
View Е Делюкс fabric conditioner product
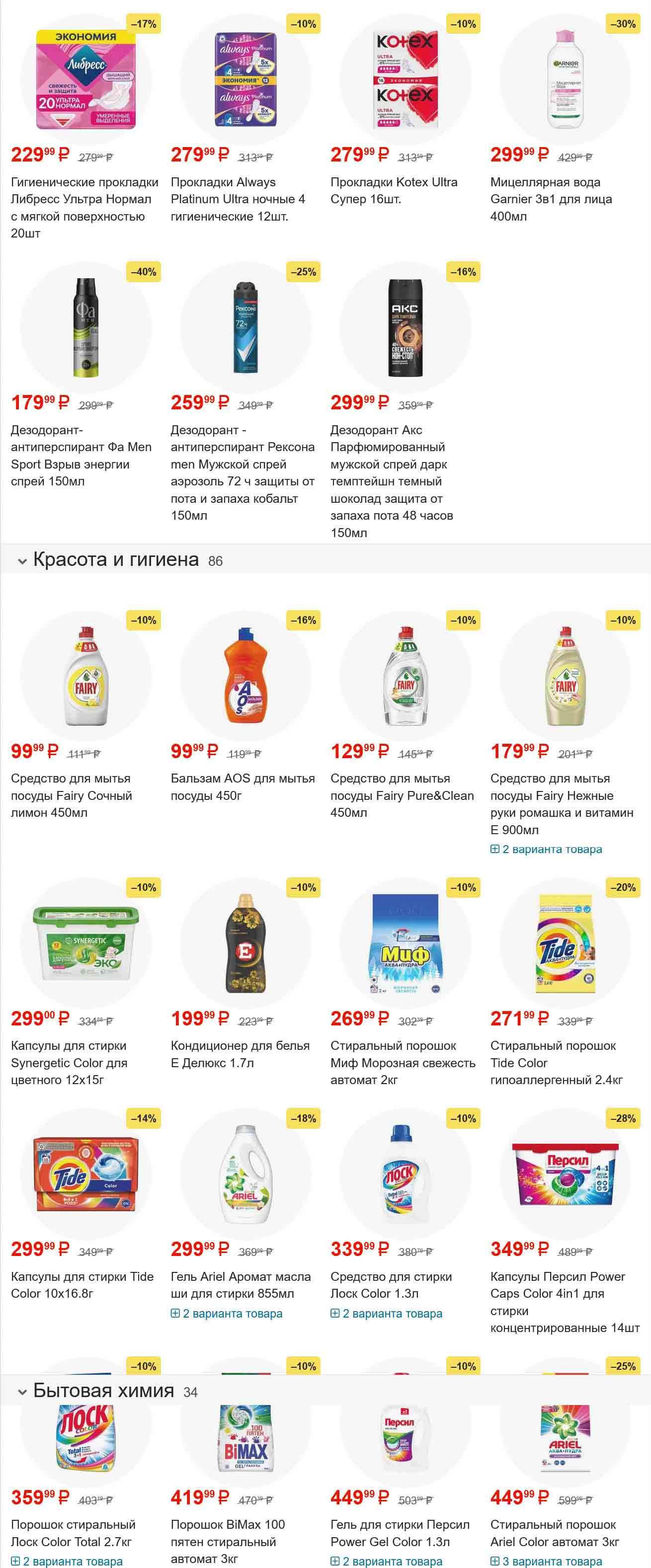click(x=240, y=1054)
